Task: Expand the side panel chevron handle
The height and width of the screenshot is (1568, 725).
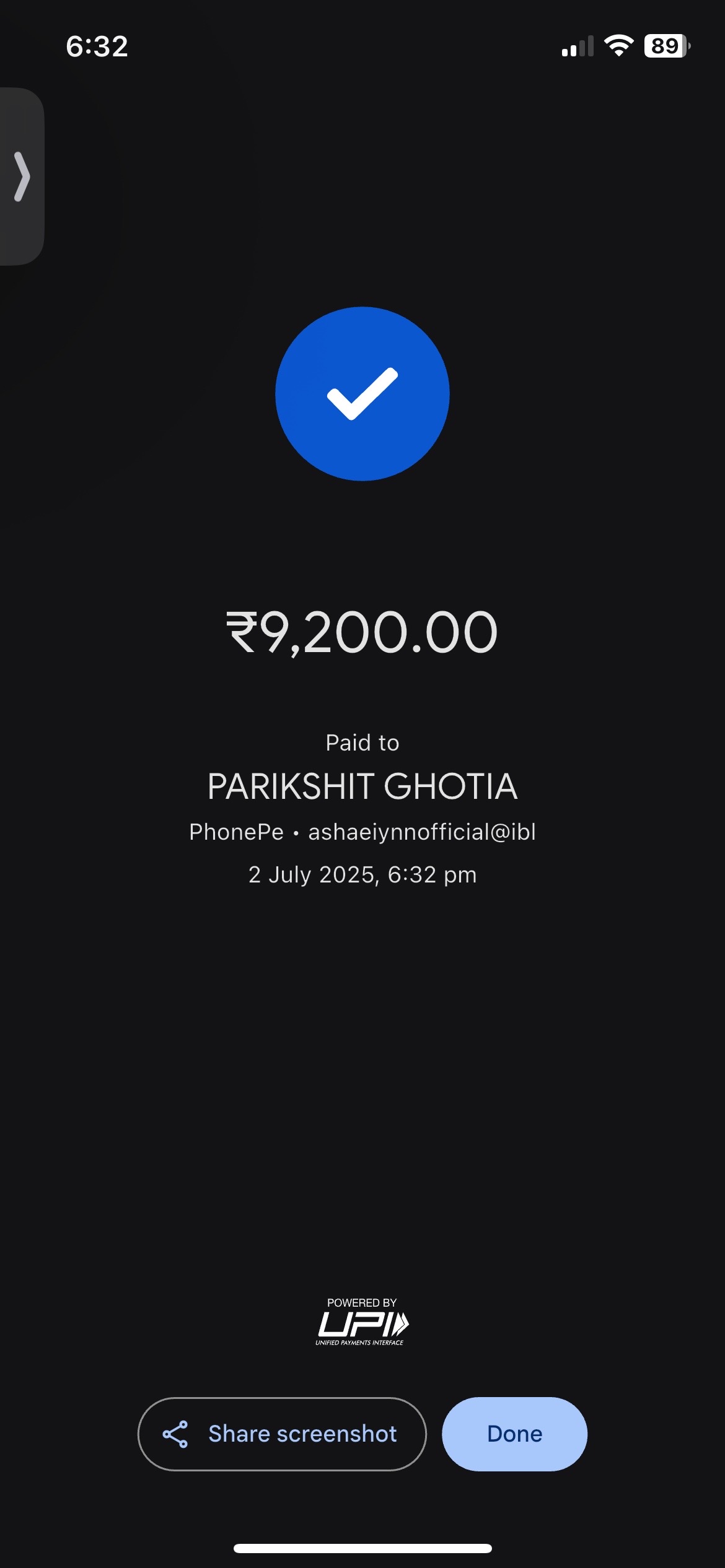Action: [x=22, y=176]
